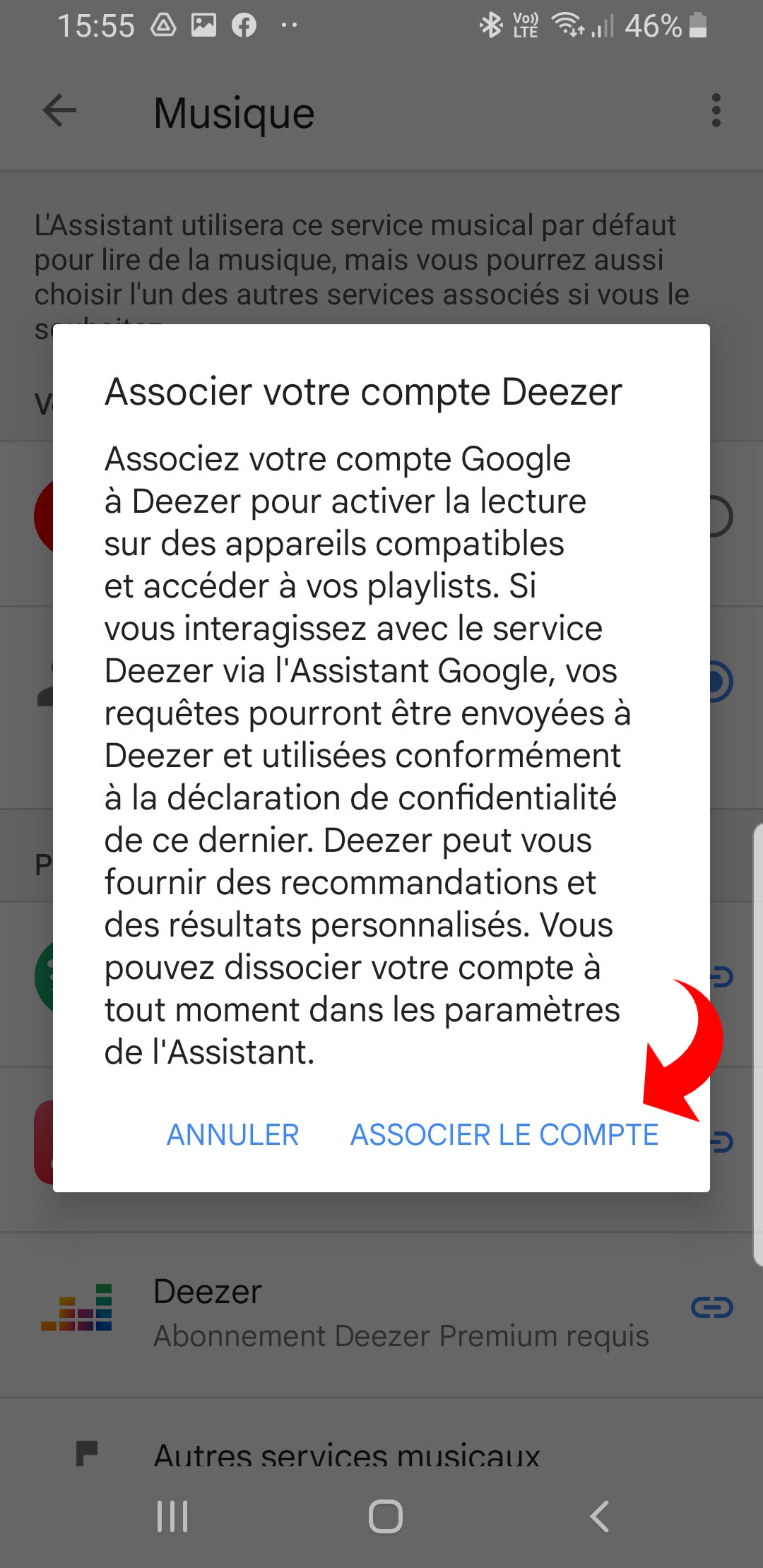The width and height of the screenshot is (763, 1568).
Task: Tap the back arrow beside Musique
Action: tap(57, 110)
